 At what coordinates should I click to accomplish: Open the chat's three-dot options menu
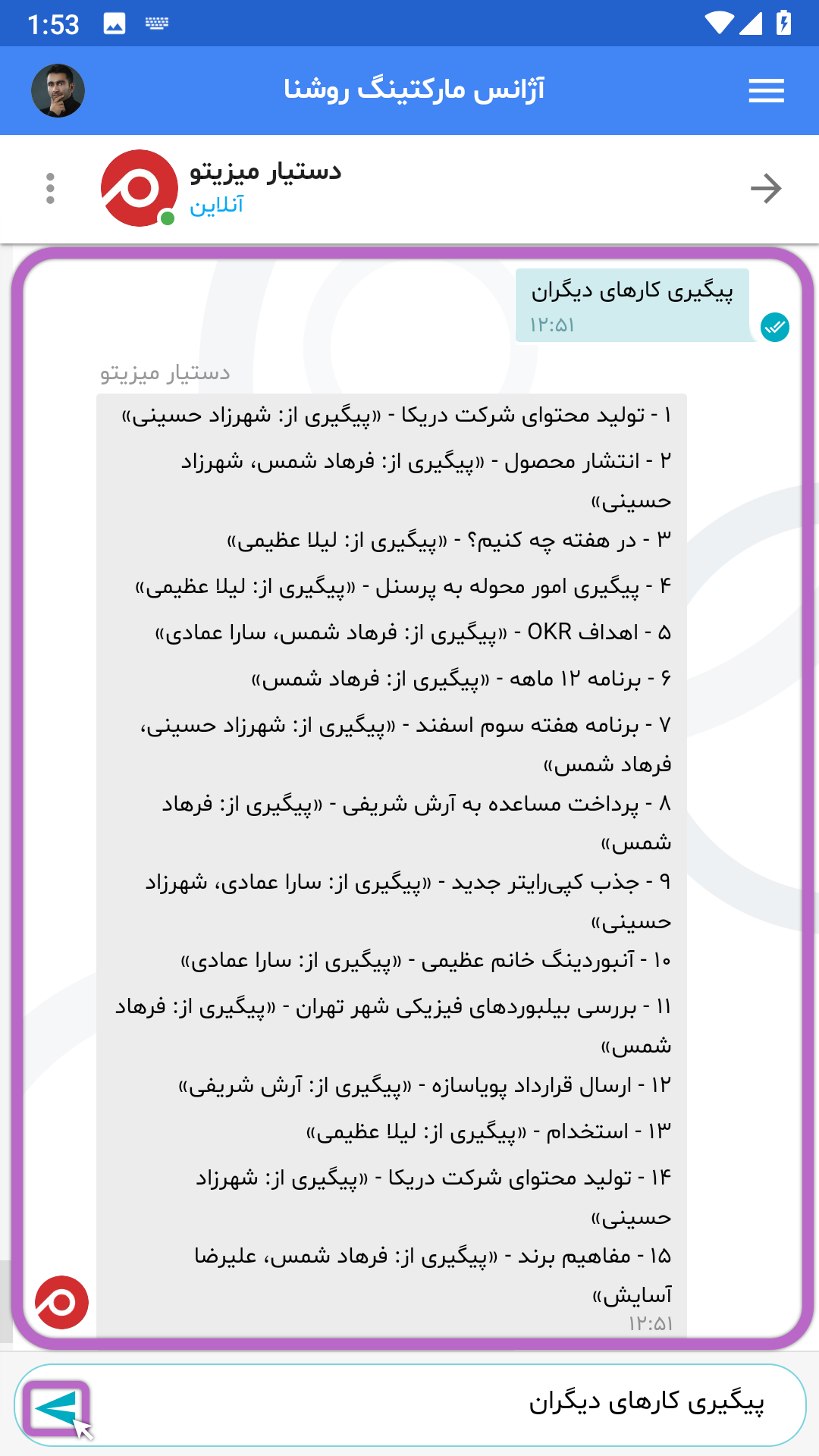pyautogui.click(x=50, y=188)
